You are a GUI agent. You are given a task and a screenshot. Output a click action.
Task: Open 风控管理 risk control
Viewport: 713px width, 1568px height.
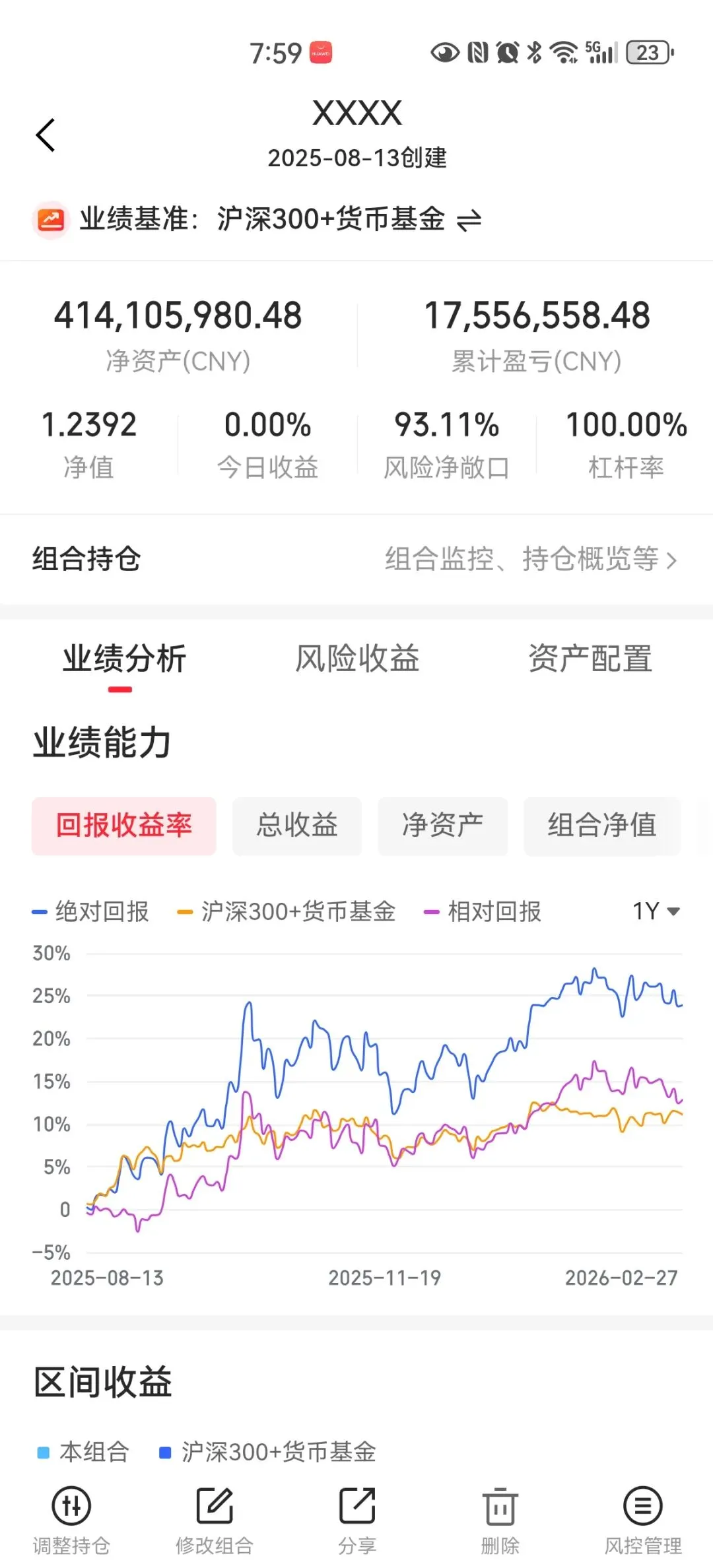(643, 1518)
